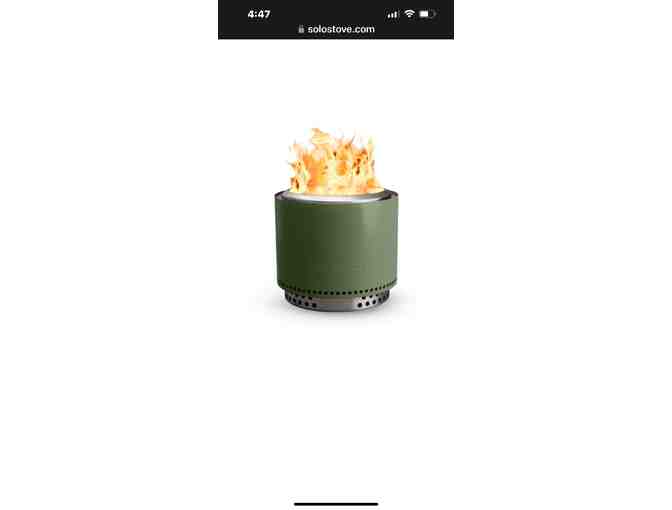
Task: Tap the solostove.com address bar
Action: pyautogui.click(x=336, y=30)
